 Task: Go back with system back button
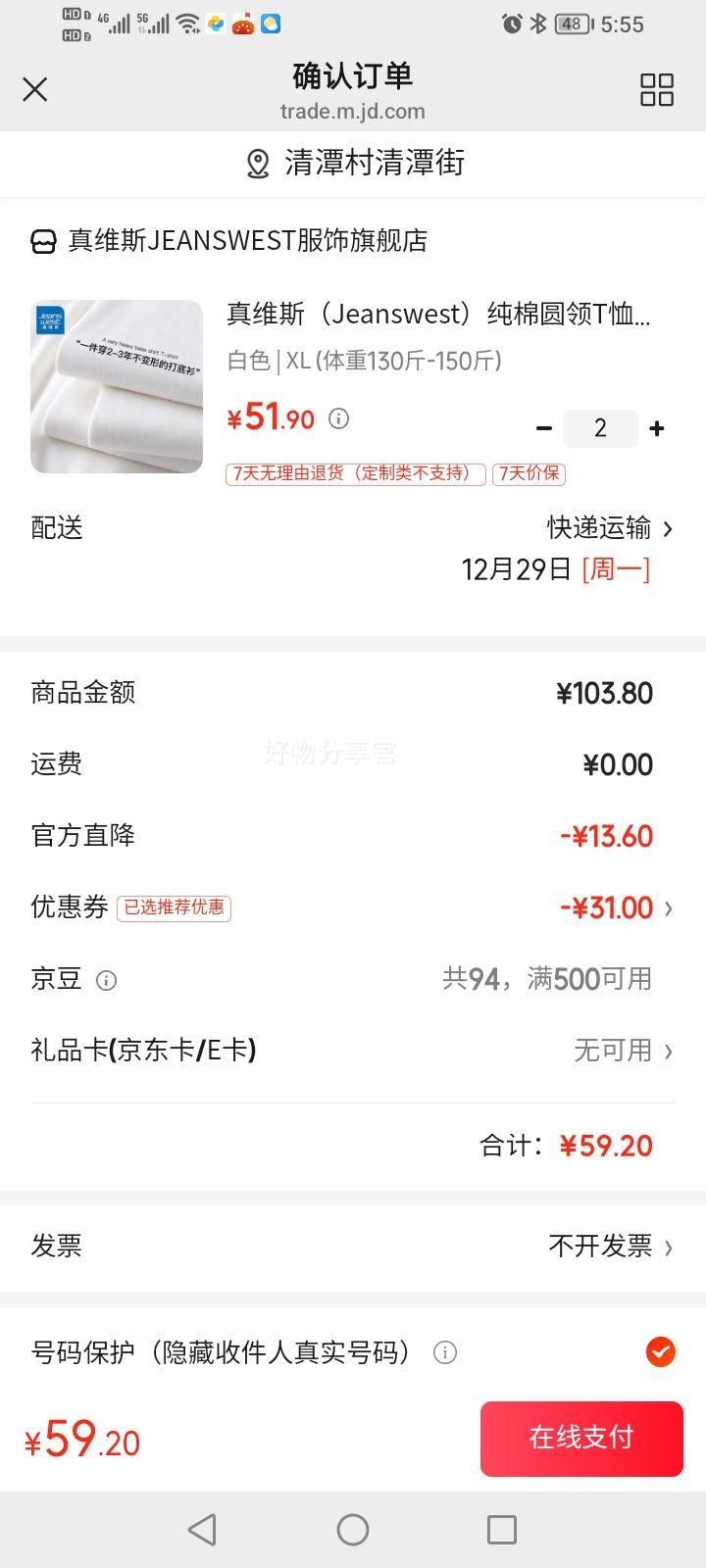click(202, 1529)
